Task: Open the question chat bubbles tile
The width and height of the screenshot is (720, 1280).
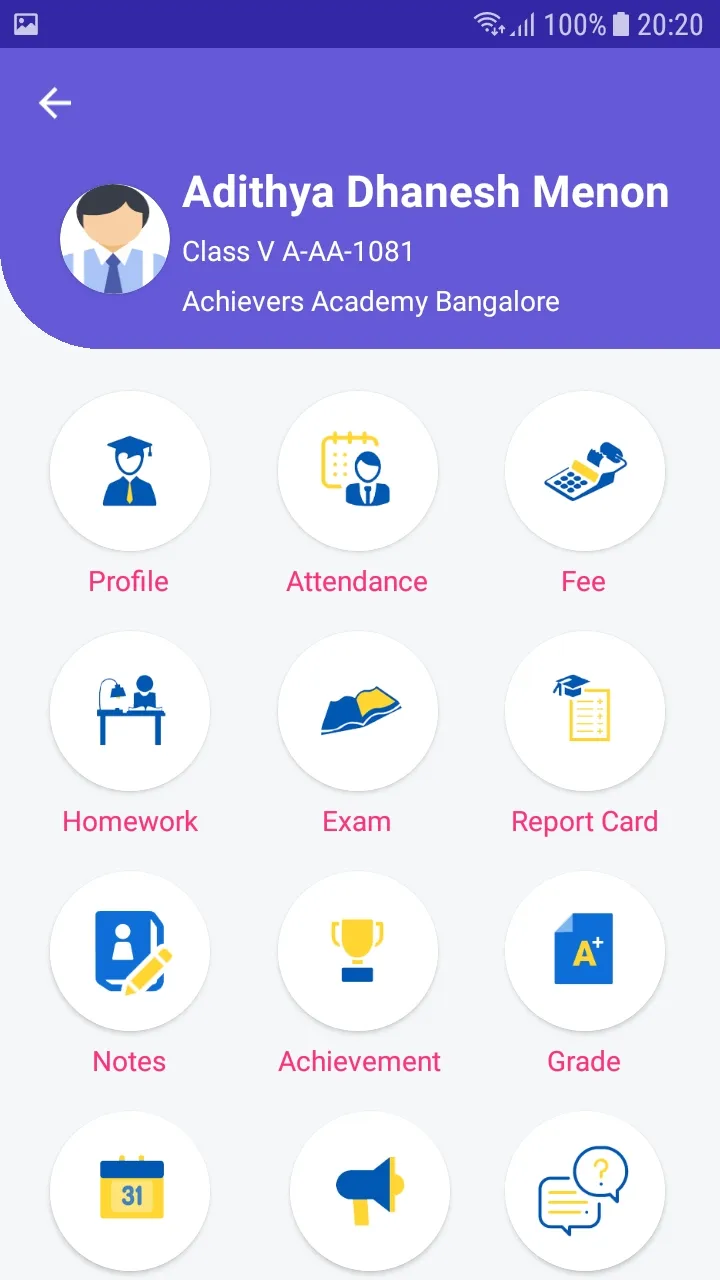Action: pos(585,1190)
